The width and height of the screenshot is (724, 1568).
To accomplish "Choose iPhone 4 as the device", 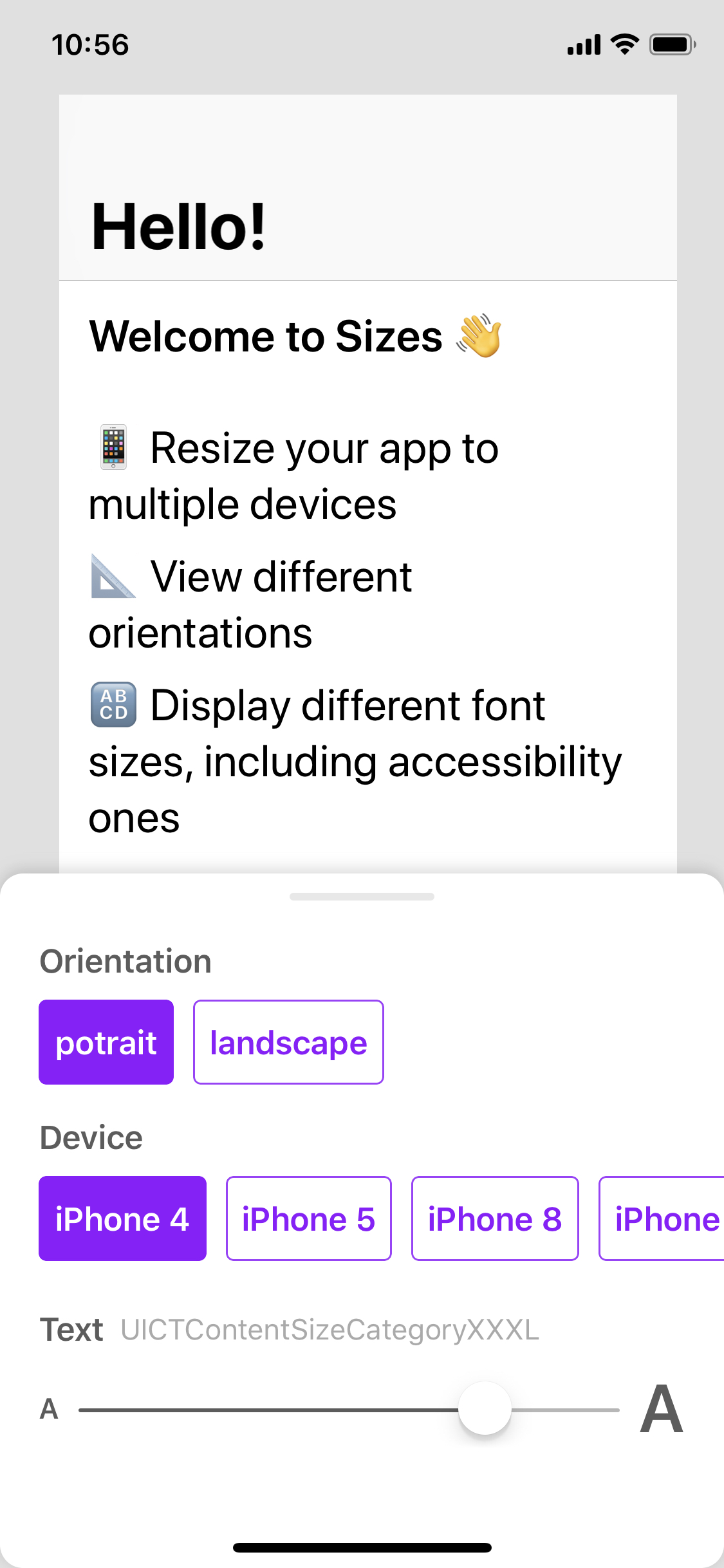I will 122,1218.
